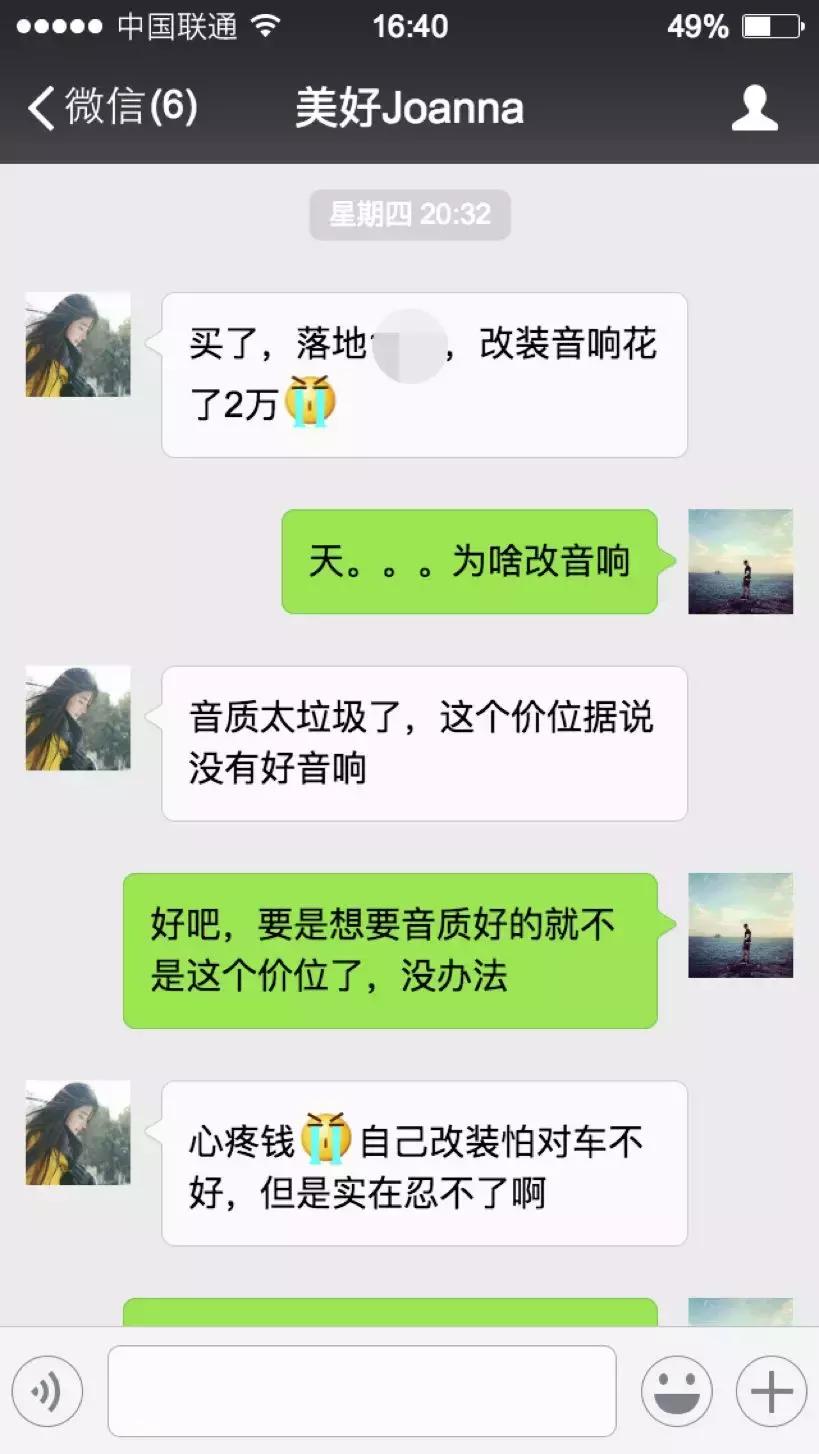819x1454 pixels.
Task: Tap the 天。。。为啥改音响 message bubble
Action: click(468, 561)
